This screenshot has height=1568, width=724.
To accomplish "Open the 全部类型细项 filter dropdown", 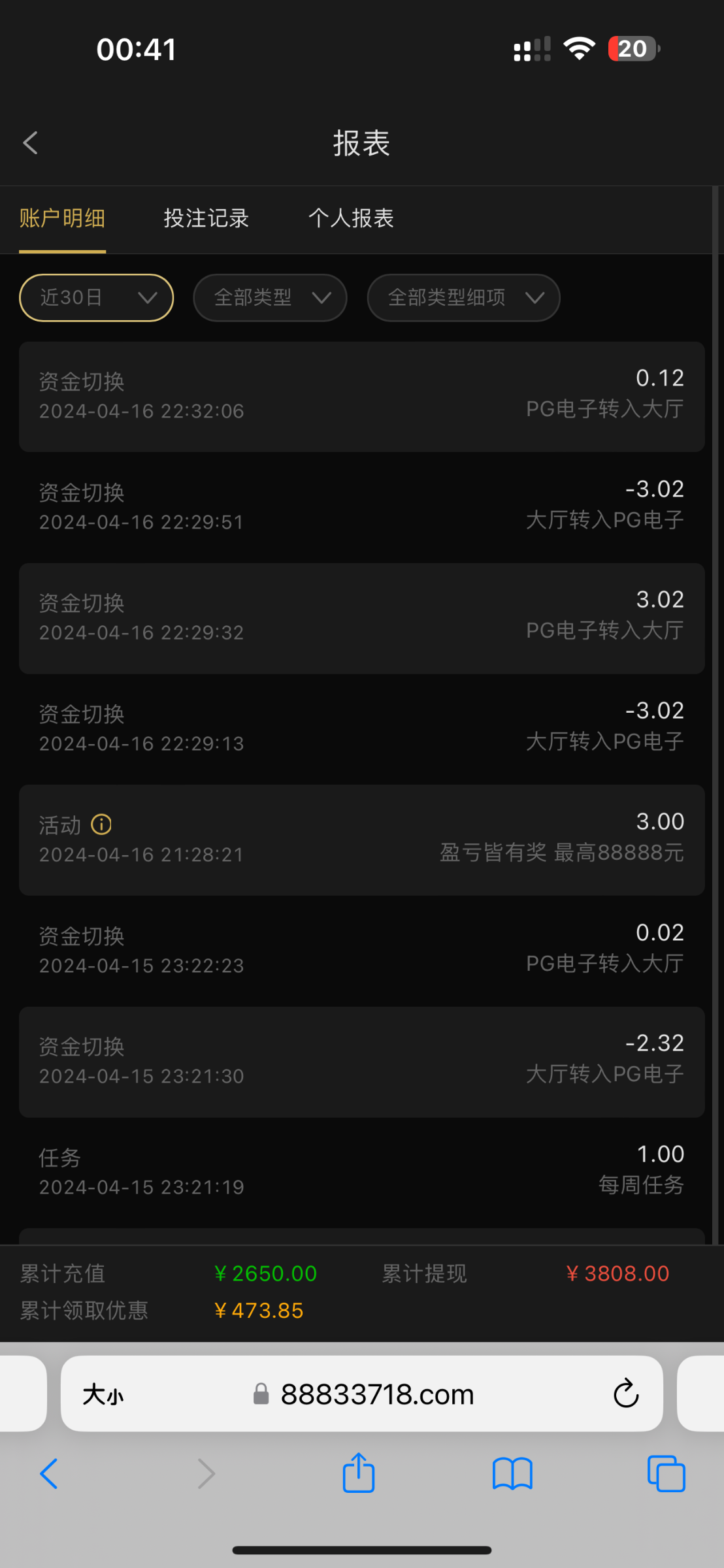I will pos(463,298).
